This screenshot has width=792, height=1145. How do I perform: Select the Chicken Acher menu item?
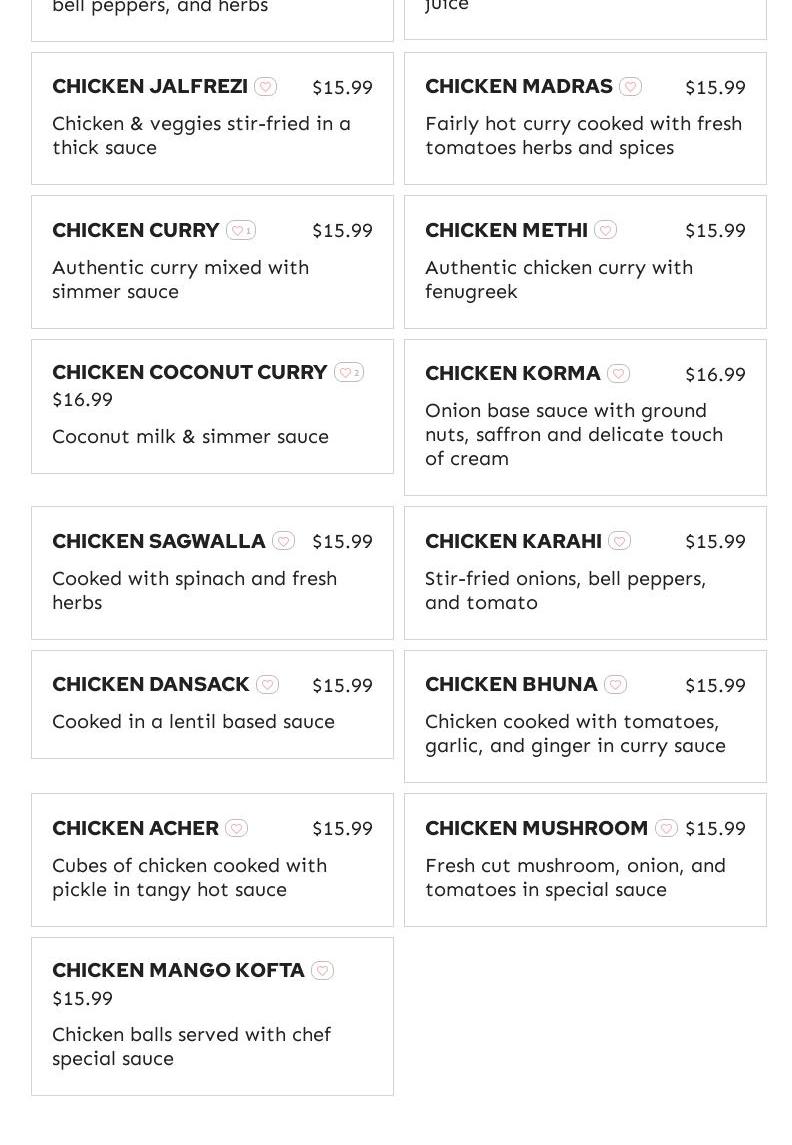coord(212,860)
